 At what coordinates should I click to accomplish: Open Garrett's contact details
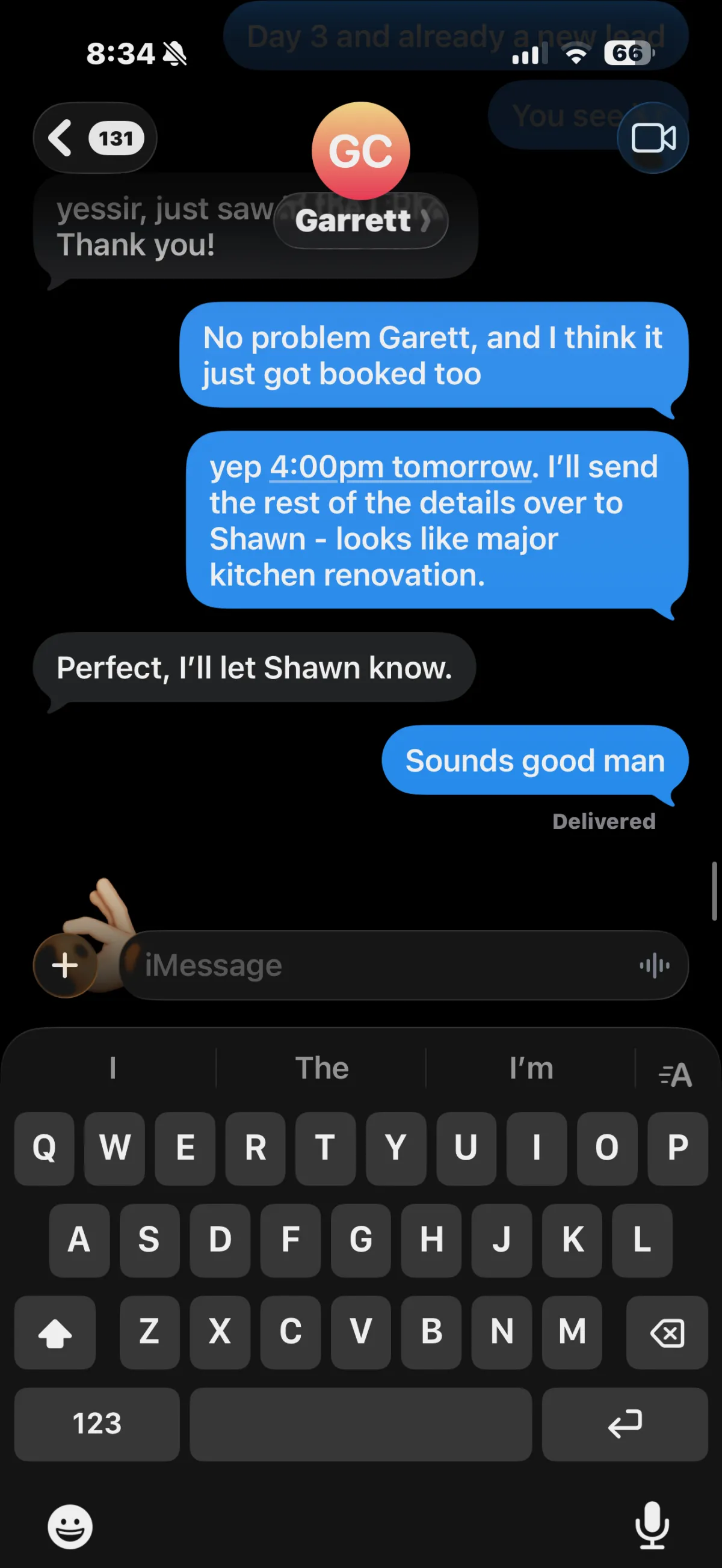[x=361, y=220]
